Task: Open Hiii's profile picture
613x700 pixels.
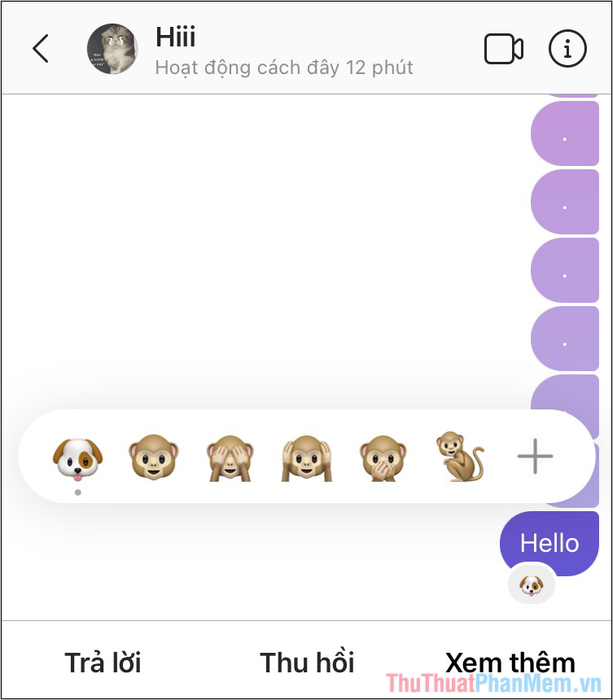Action: pyautogui.click(x=112, y=49)
